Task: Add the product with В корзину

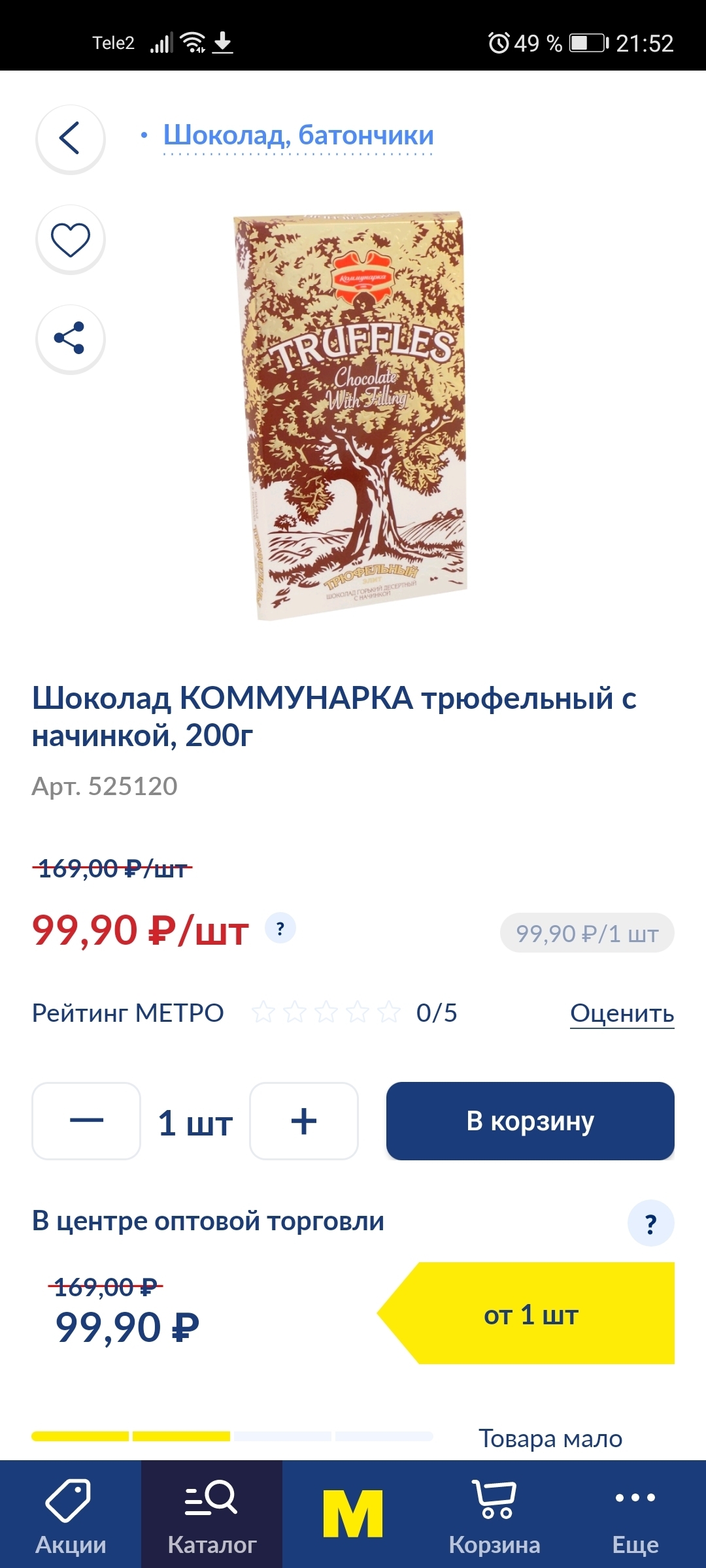Action: pyautogui.click(x=530, y=1121)
